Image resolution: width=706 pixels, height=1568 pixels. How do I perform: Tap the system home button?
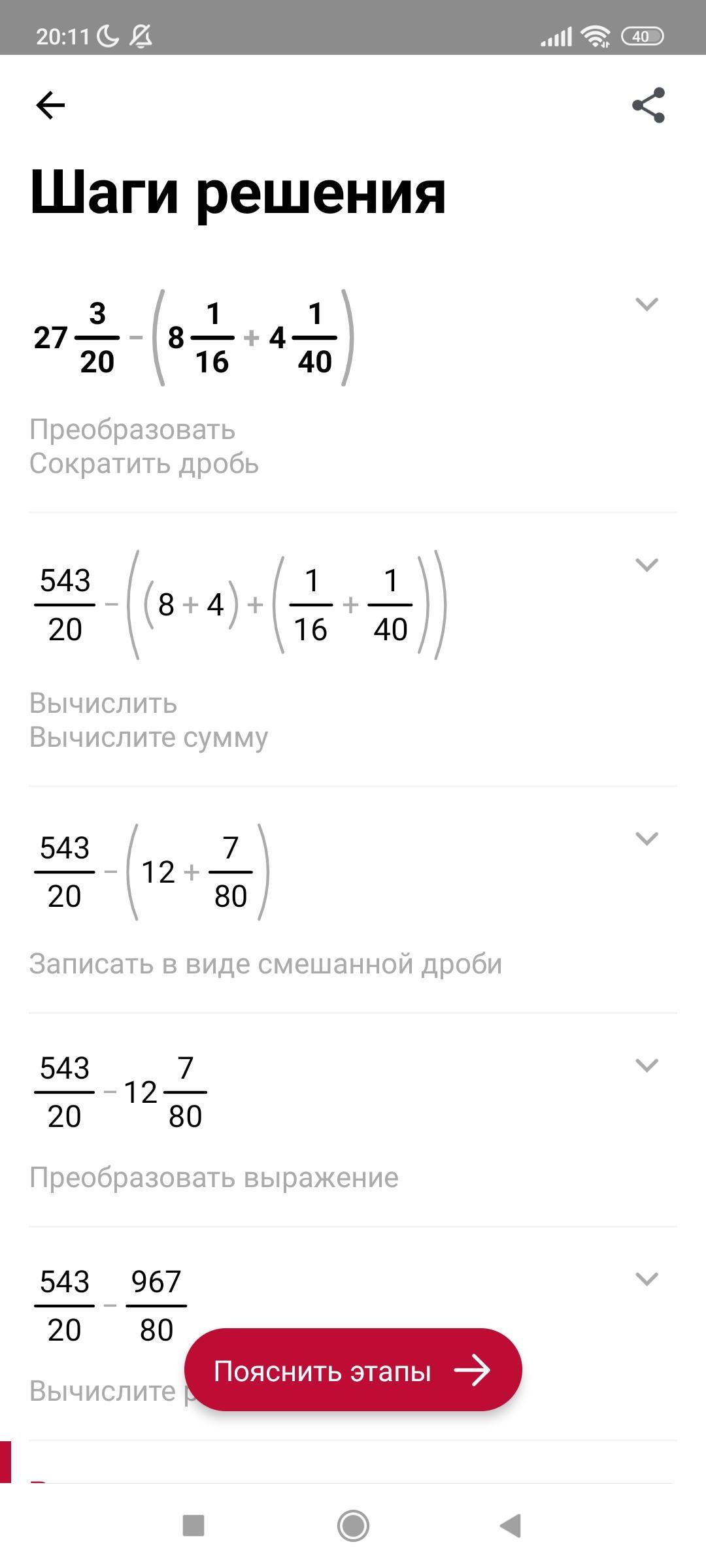pos(353,1526)
